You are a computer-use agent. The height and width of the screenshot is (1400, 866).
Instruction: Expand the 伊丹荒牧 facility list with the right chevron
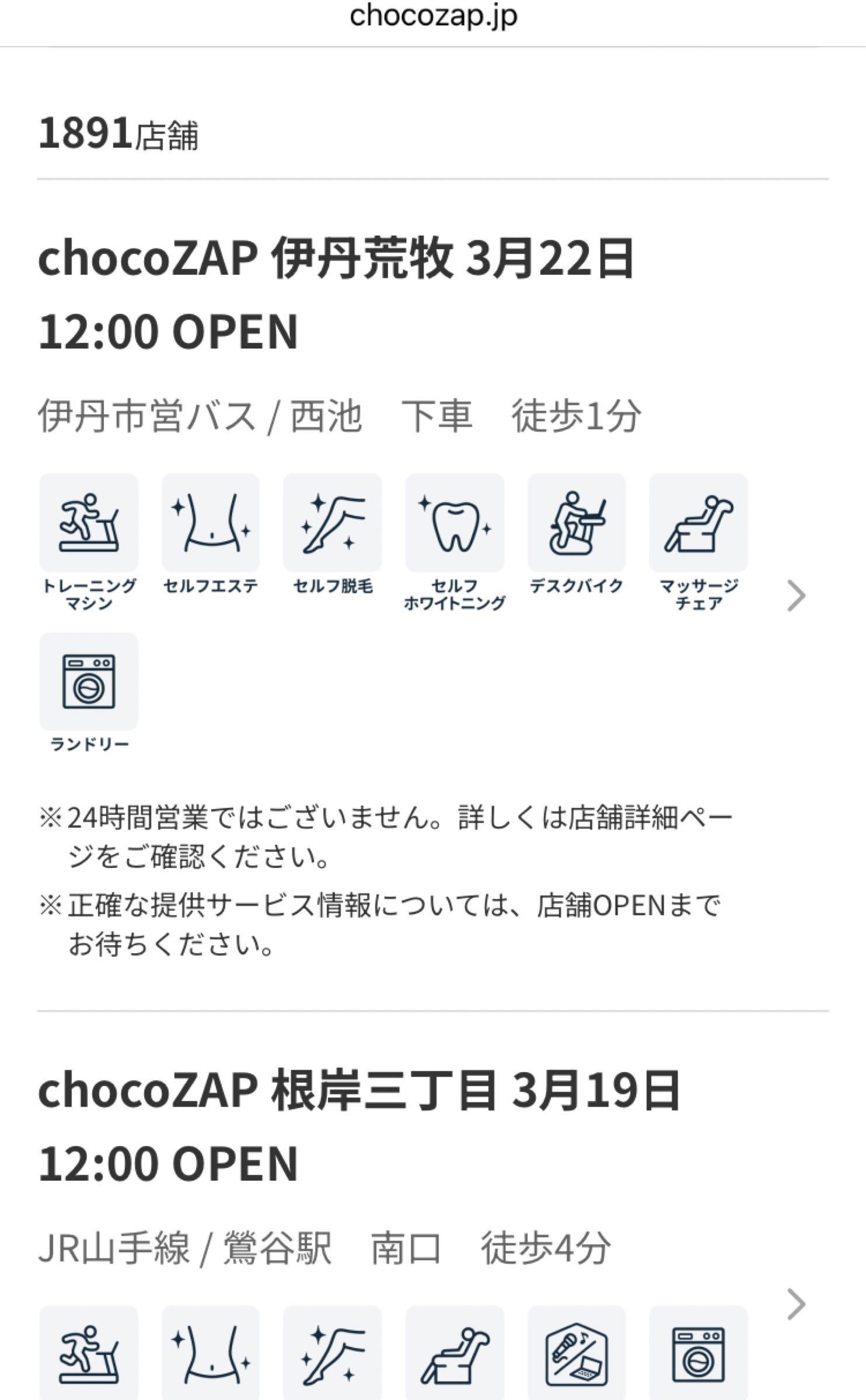click(x=797, y=596)
